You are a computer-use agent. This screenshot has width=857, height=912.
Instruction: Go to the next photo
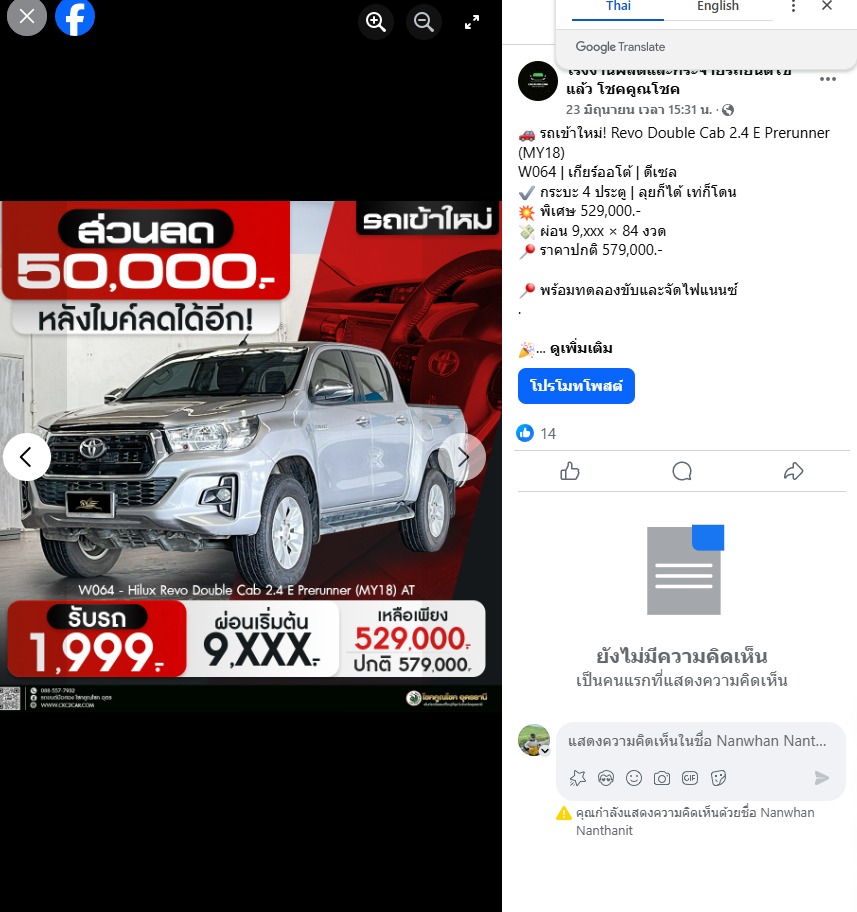(x=462, y=457)
